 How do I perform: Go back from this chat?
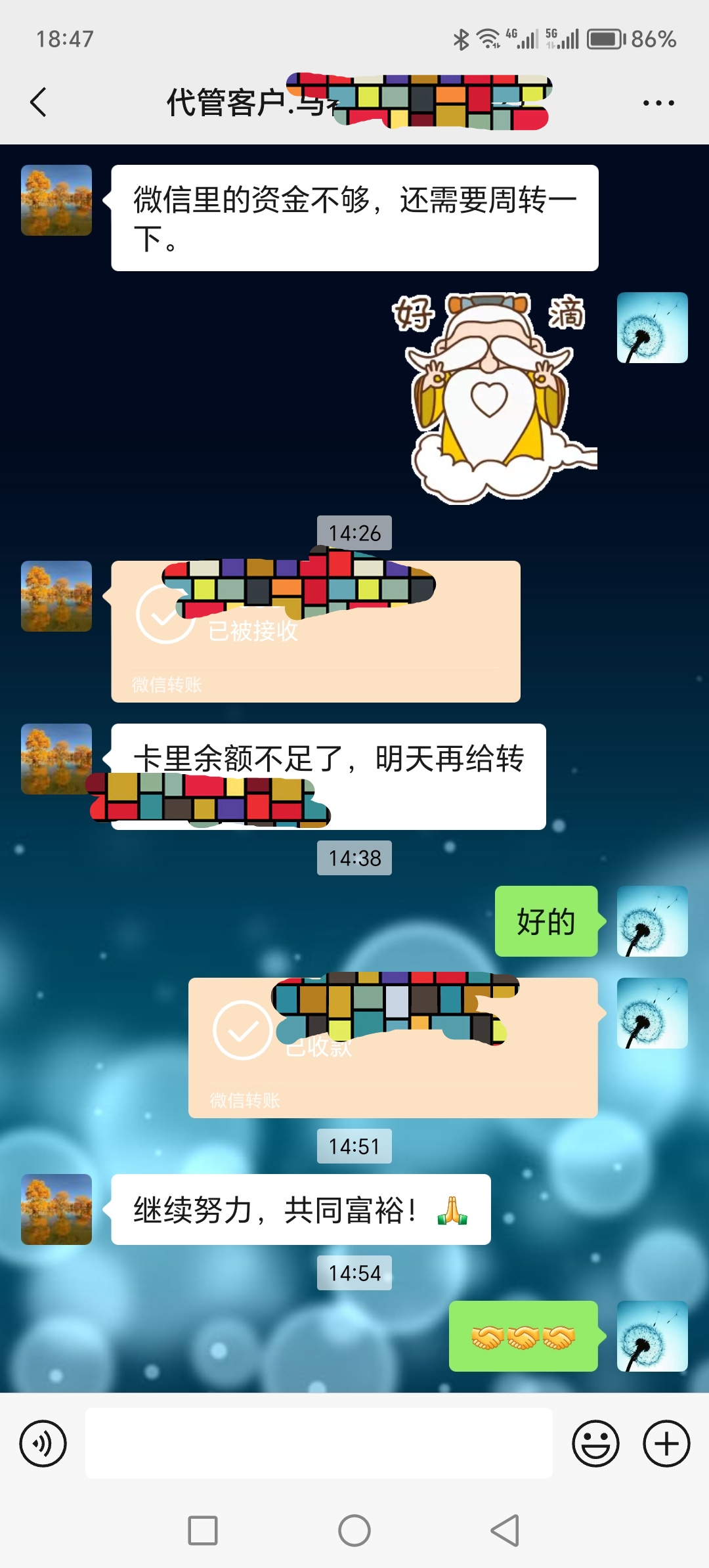[x=39, y=102]
